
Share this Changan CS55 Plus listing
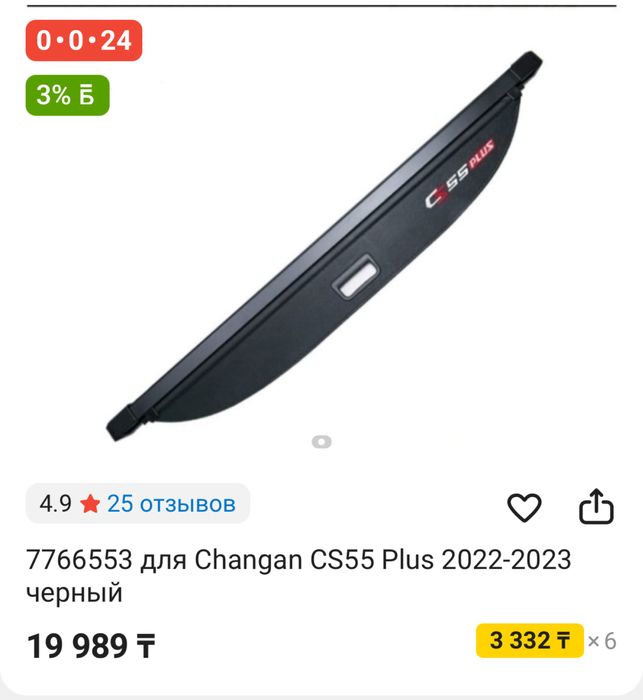click(596, 506)
